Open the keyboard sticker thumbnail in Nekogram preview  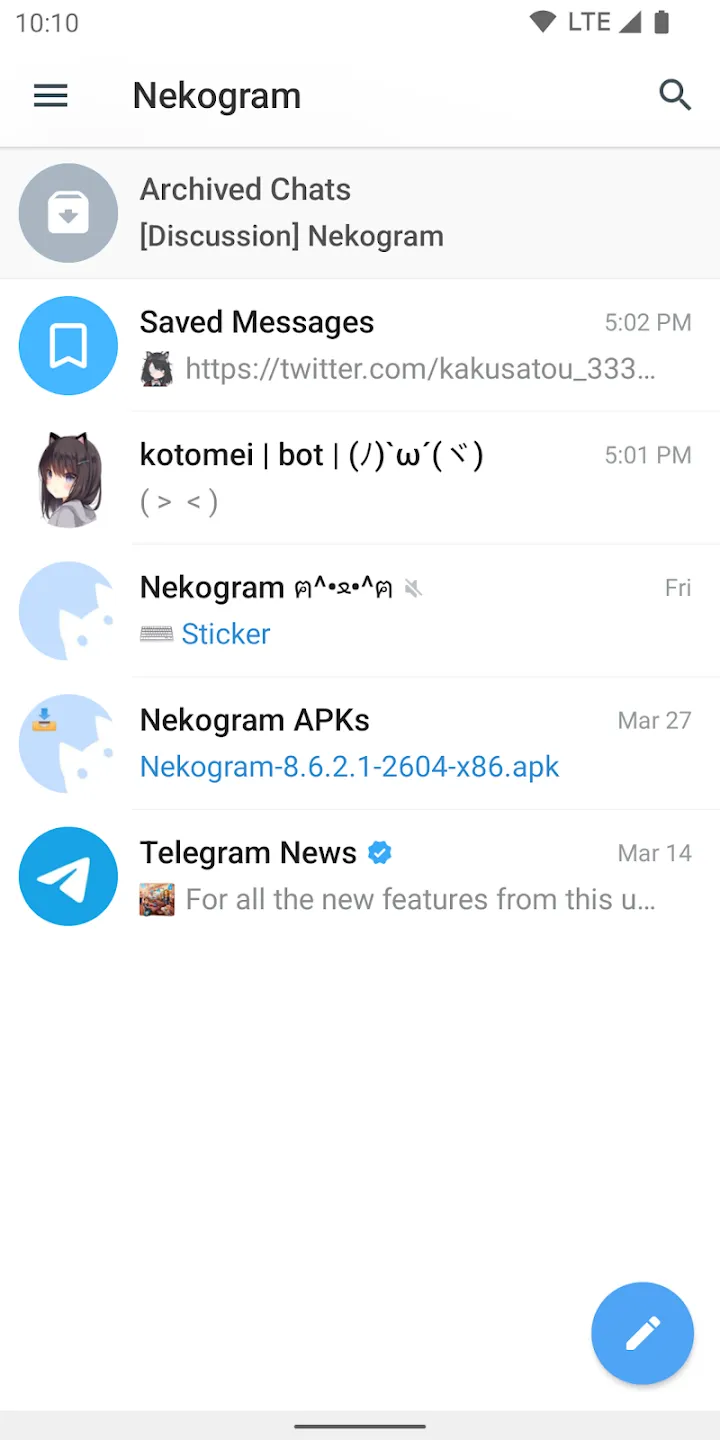click(156, 634)
